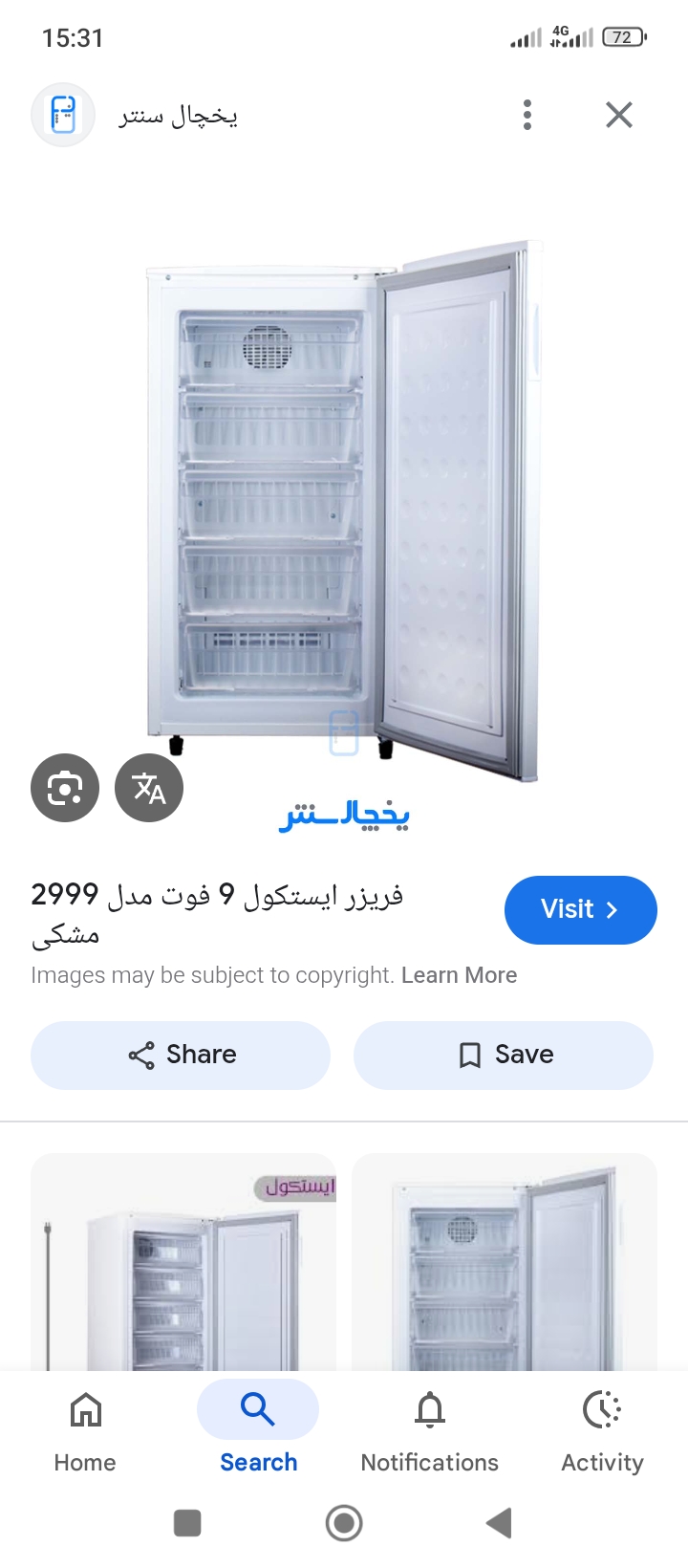This screenshot has width=688, height=1568.
Task: Tap the Visit button
Action: [580, 909]
